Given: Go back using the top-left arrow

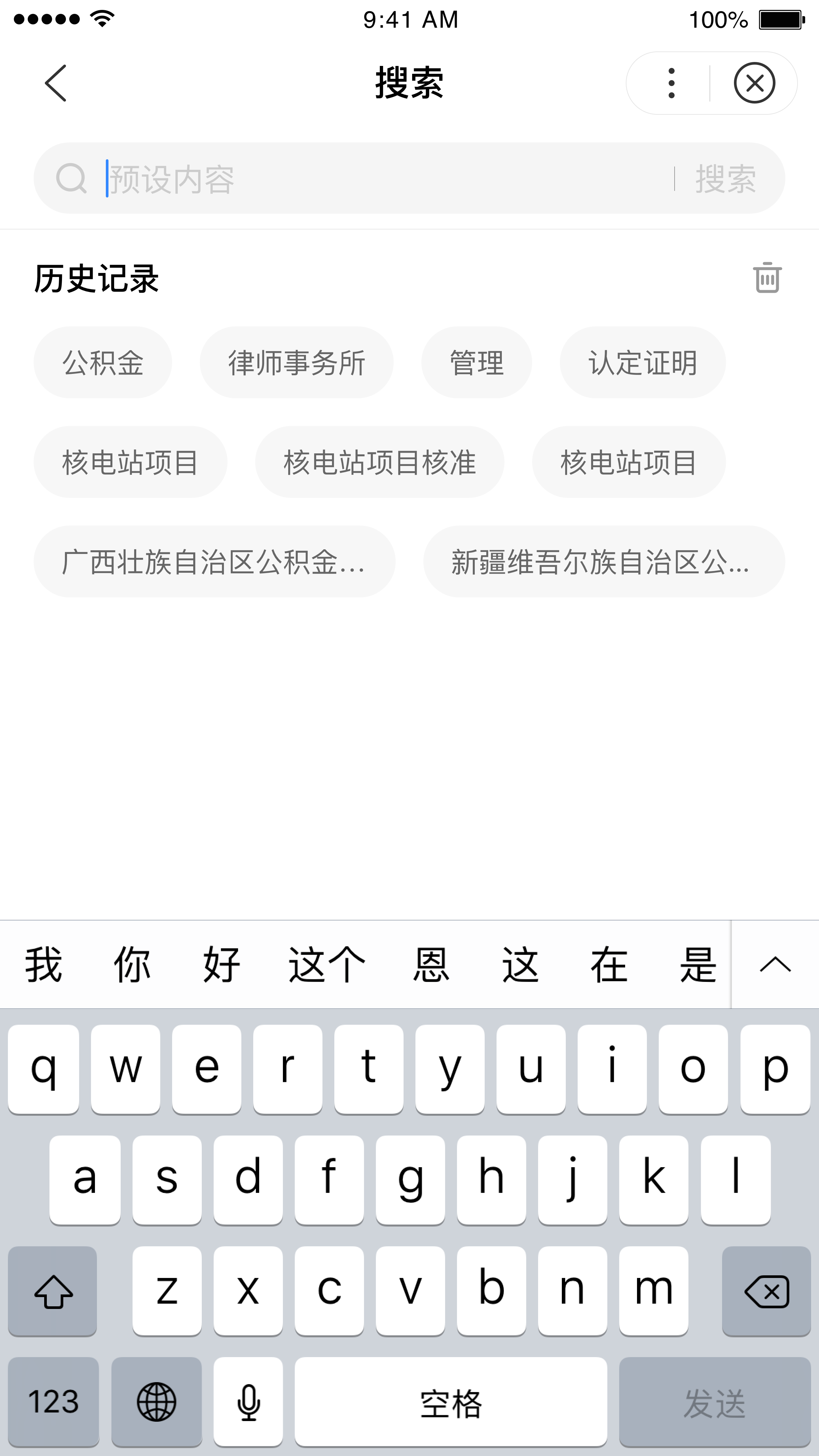Looking at the screenshot, I should 55,83.
